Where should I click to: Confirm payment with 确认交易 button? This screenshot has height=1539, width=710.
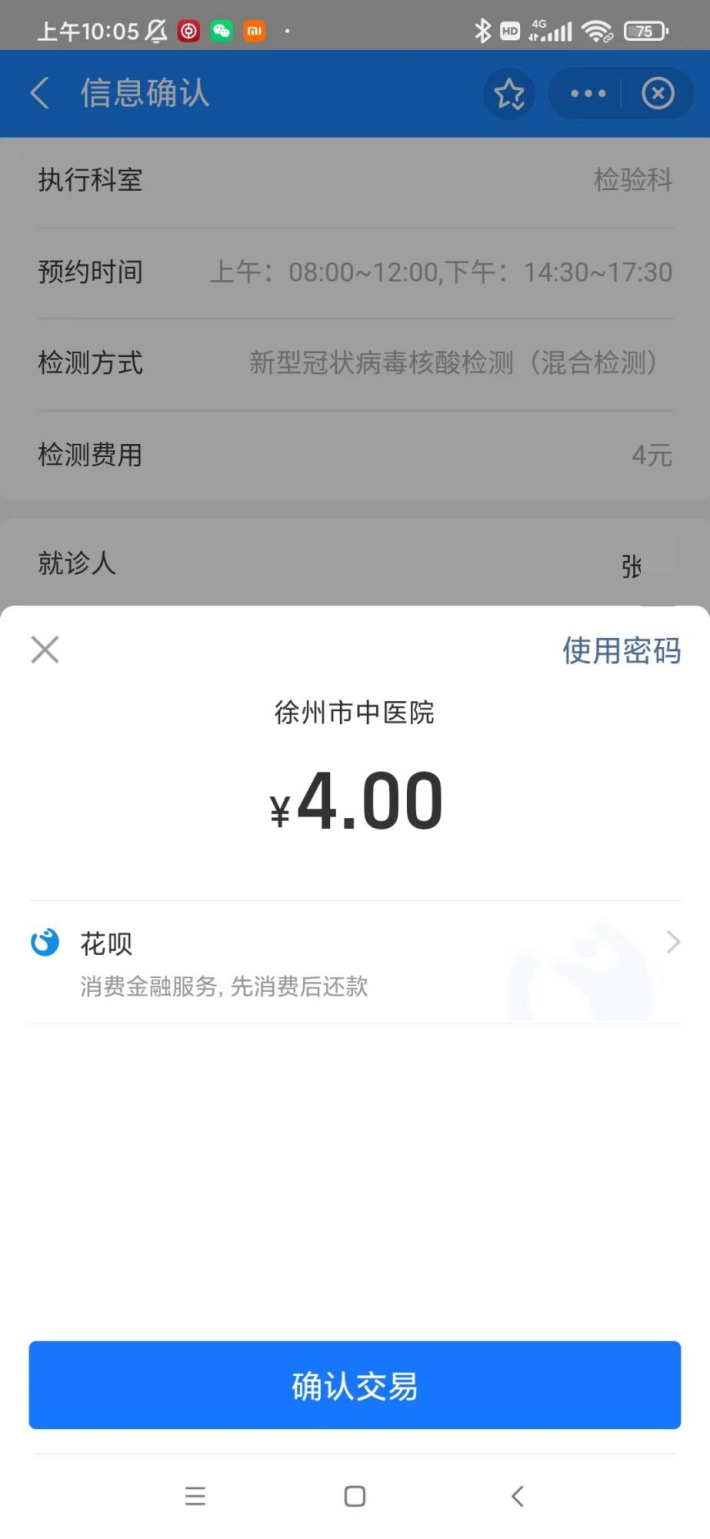(x=355, y=1386)
